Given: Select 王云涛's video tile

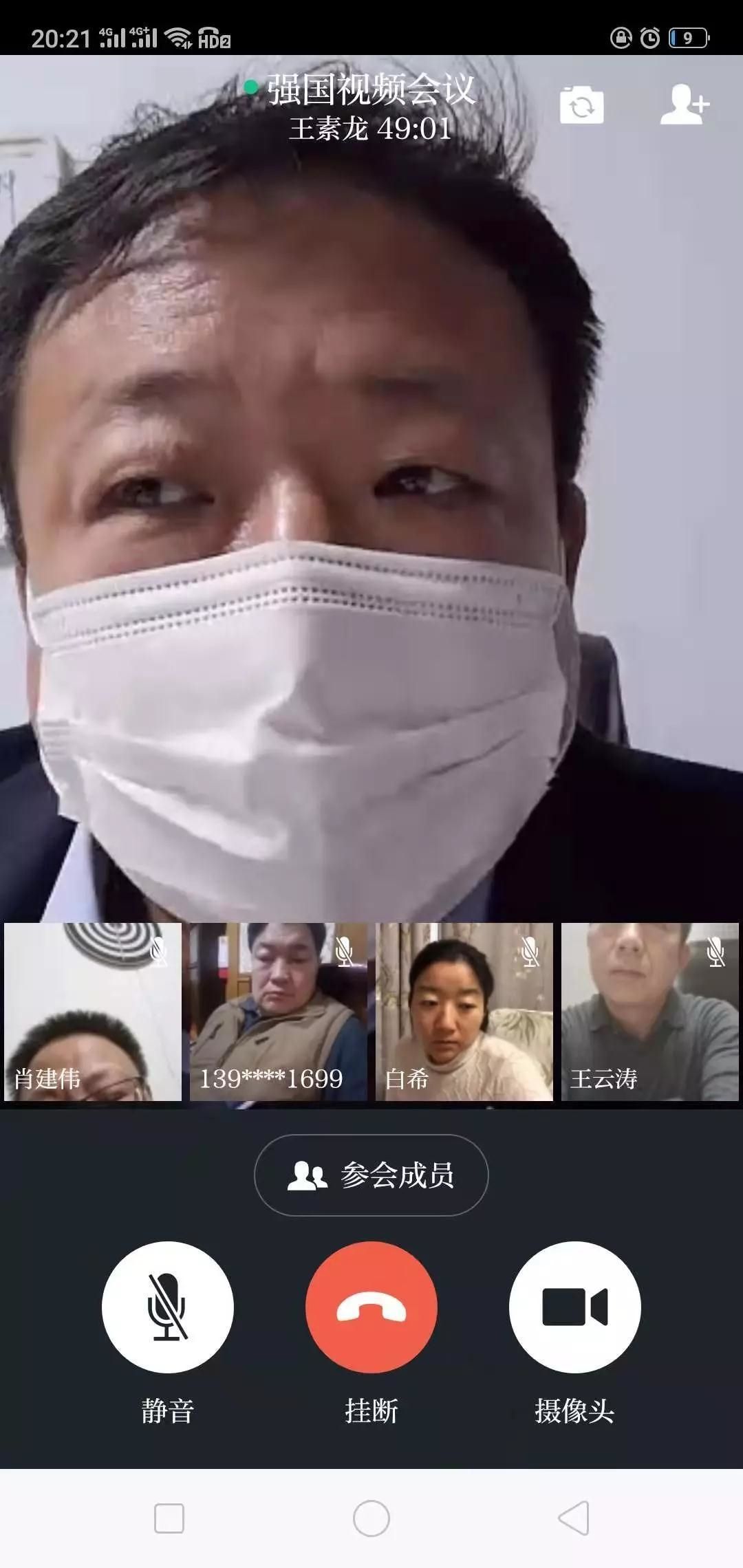Looking at the screenshot, I should tap(649, 1012).
